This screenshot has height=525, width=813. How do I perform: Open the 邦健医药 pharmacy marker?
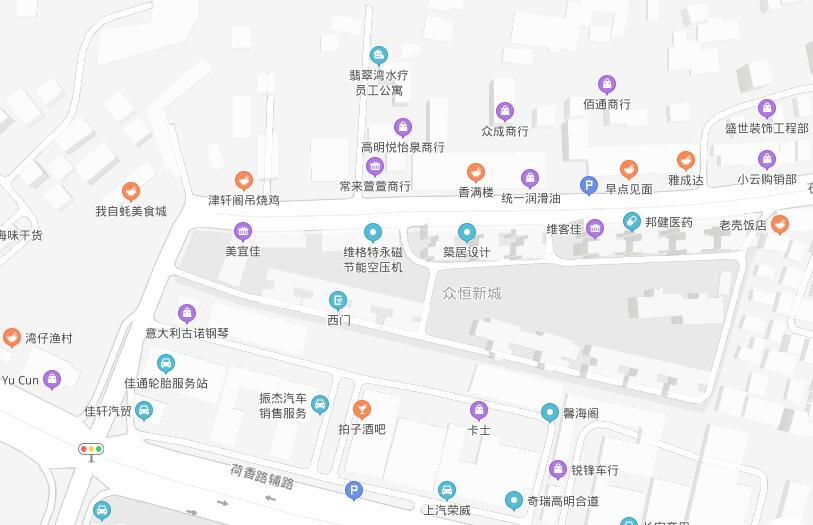tap(631, 221)
